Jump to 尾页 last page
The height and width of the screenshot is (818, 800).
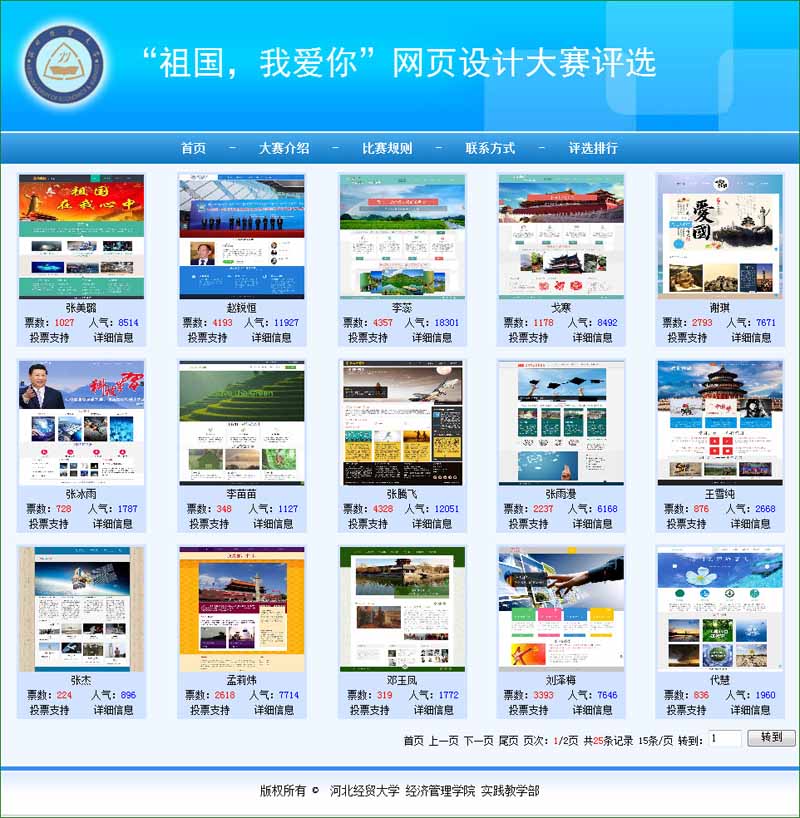pyautogui.click(x=508, y=741)
